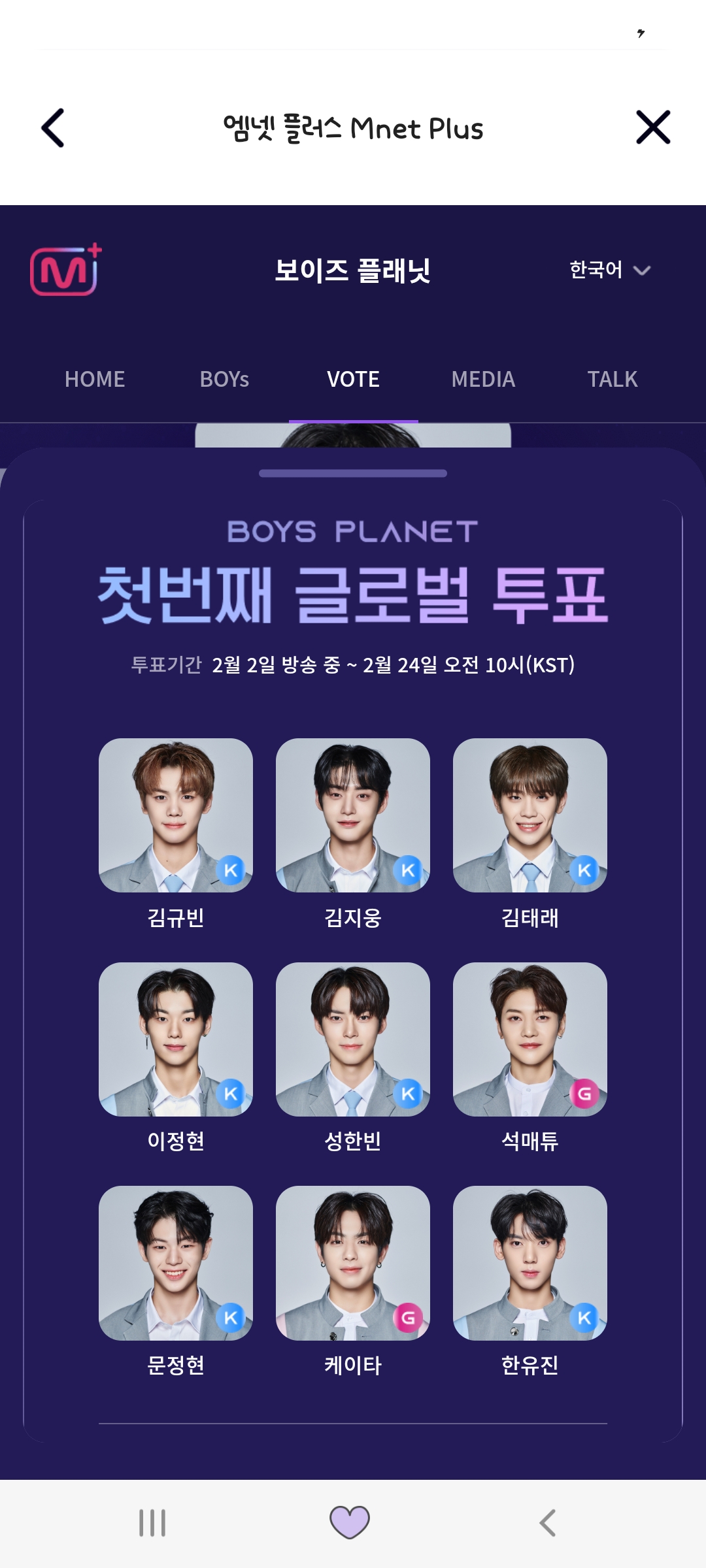The image size is (706, 1568).
Task: Choose contestant 케이타
Action: (x=353, y=1263)
